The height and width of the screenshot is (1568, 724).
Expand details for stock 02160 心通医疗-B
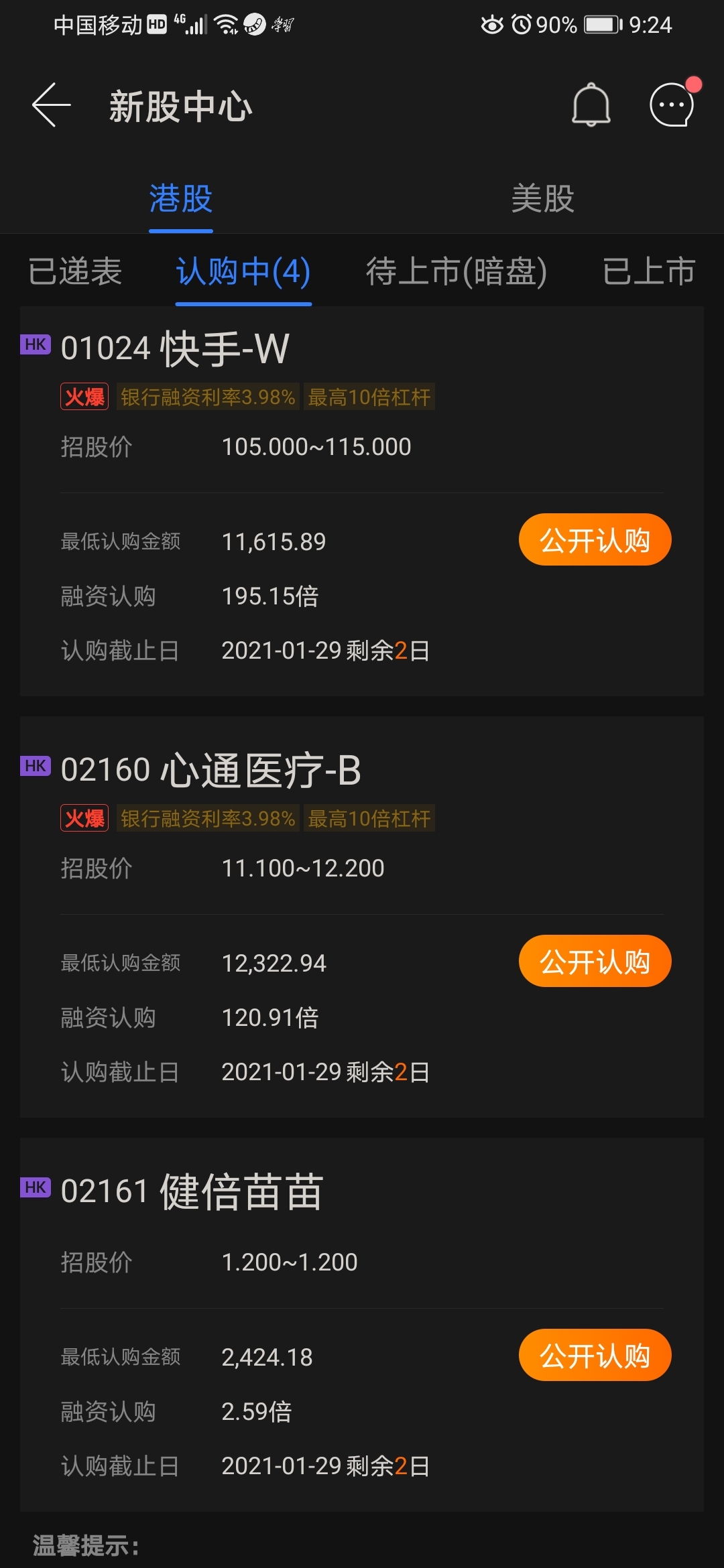(261, 769)
